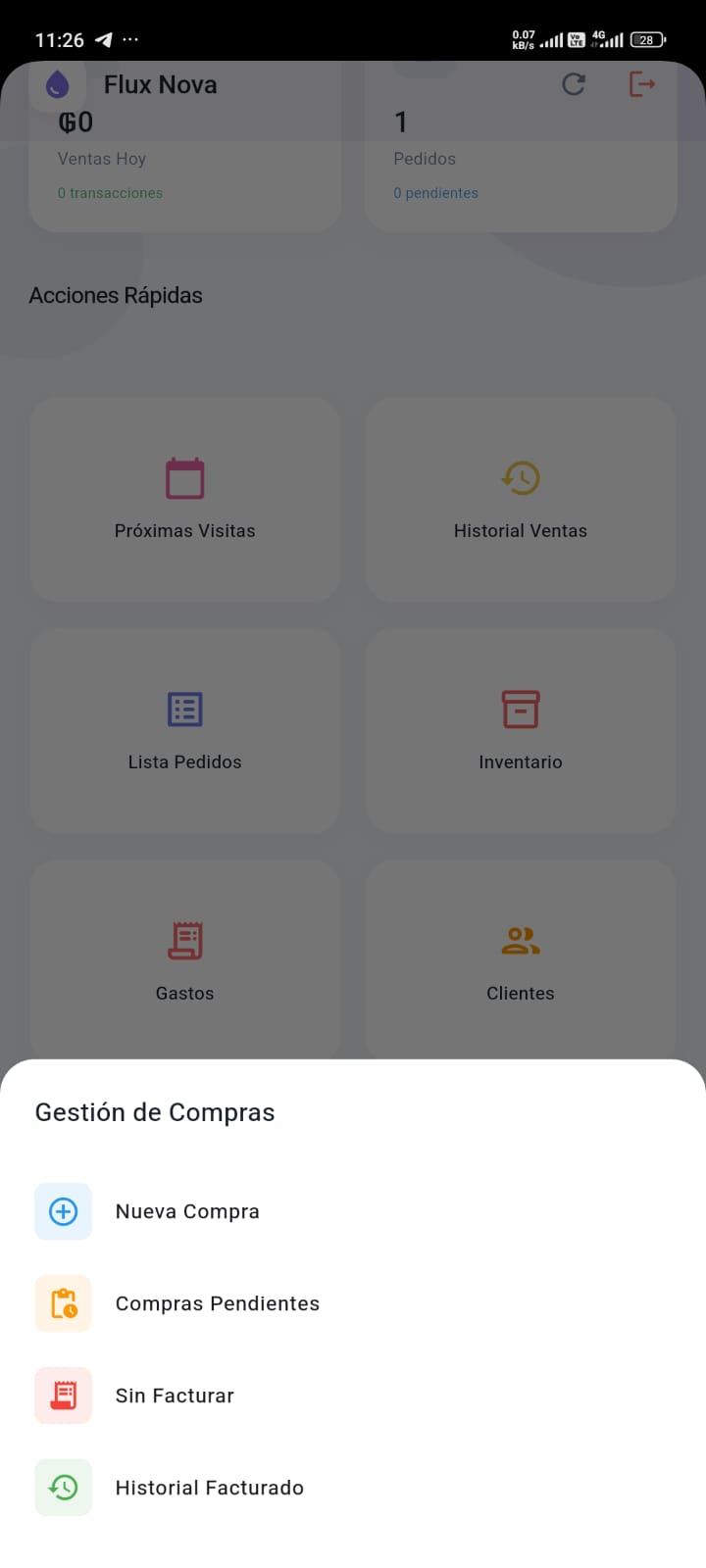Open Compras Pendientes

tap(217, 1303)
